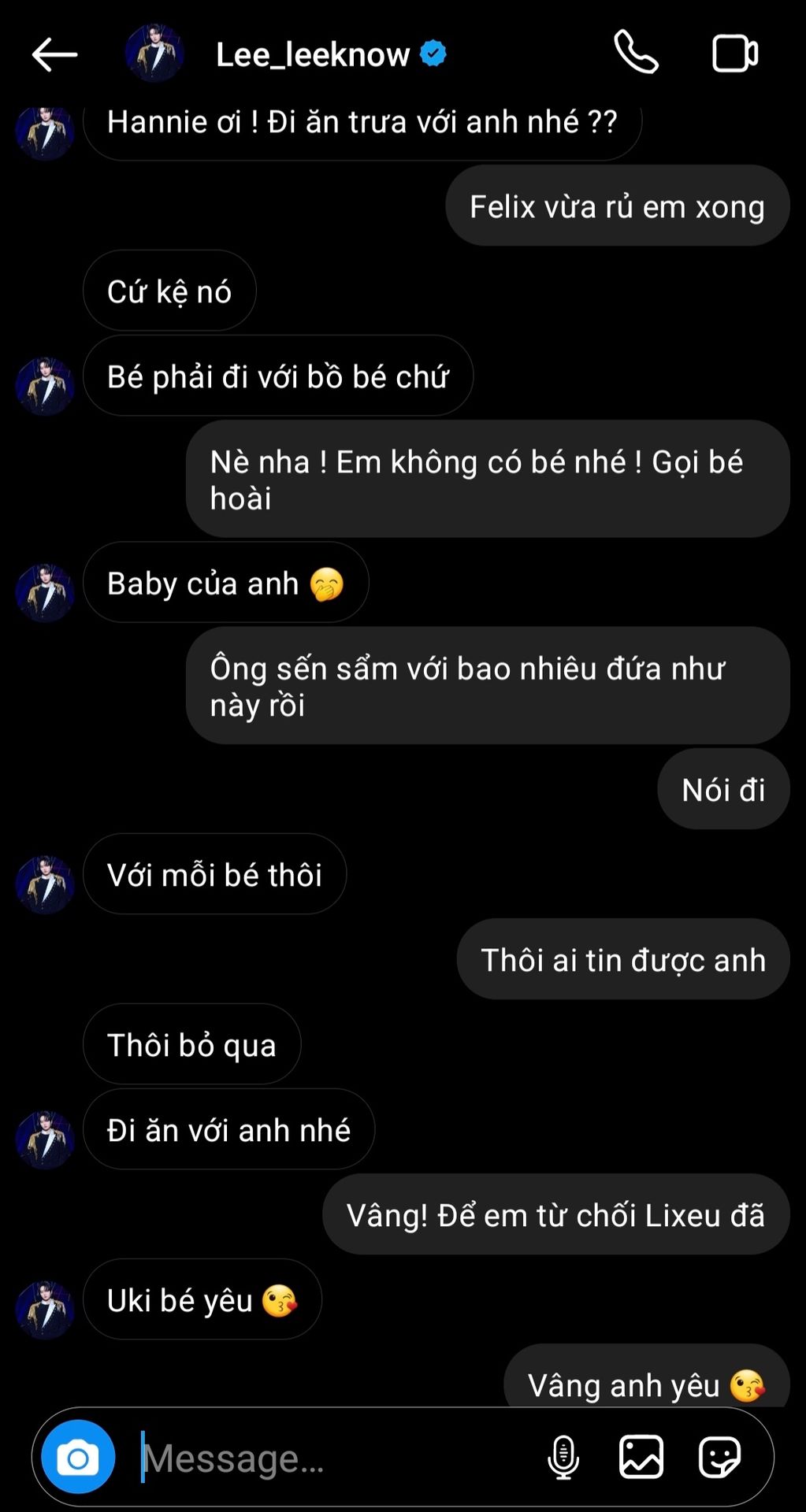Start a voice call with Lee_leeknow
806x1512 pixels.
click(x=636, y=53)
